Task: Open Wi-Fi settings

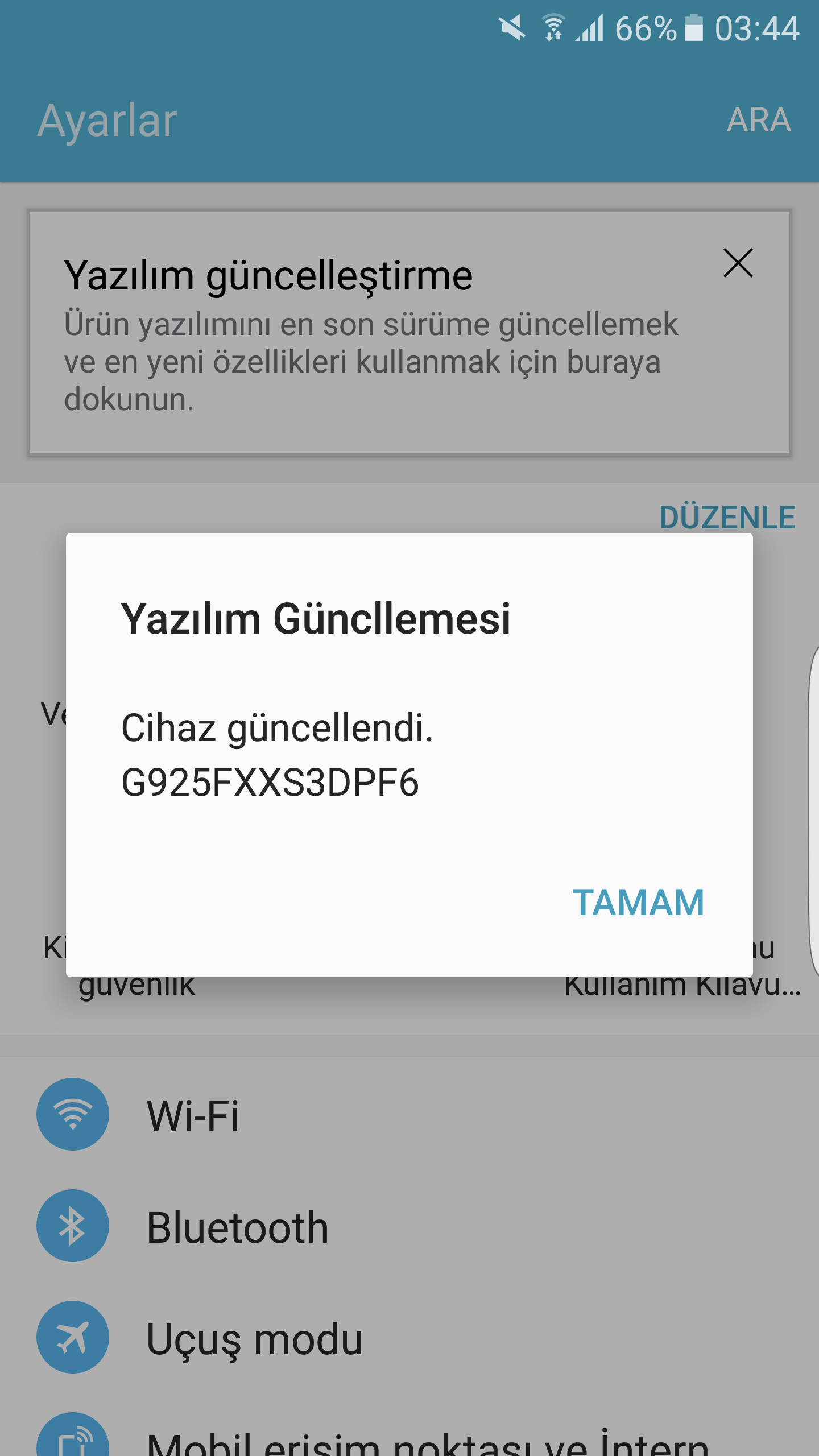Action: coord(193,1115)
